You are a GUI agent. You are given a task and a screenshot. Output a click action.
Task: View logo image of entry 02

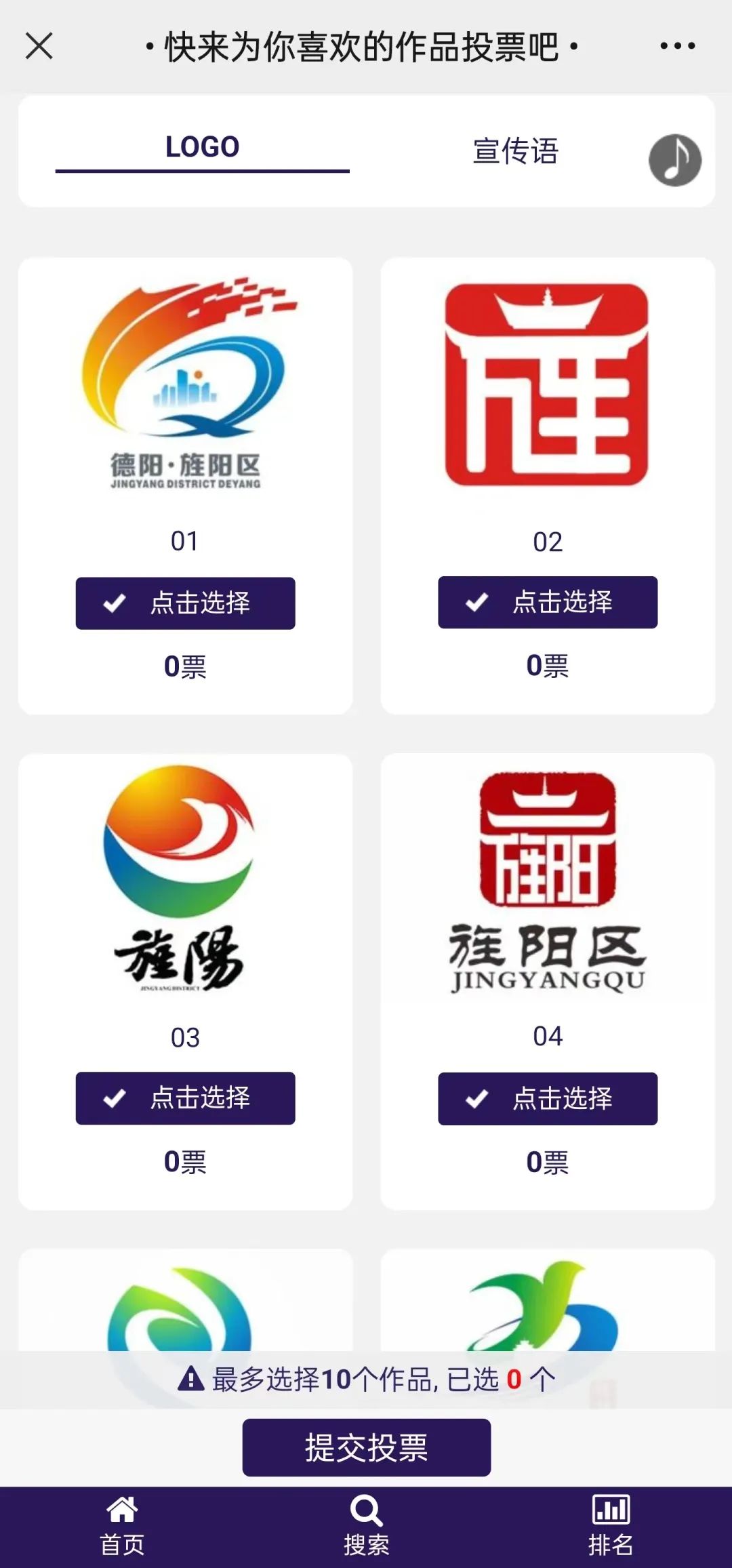click(x=547, y=384)
